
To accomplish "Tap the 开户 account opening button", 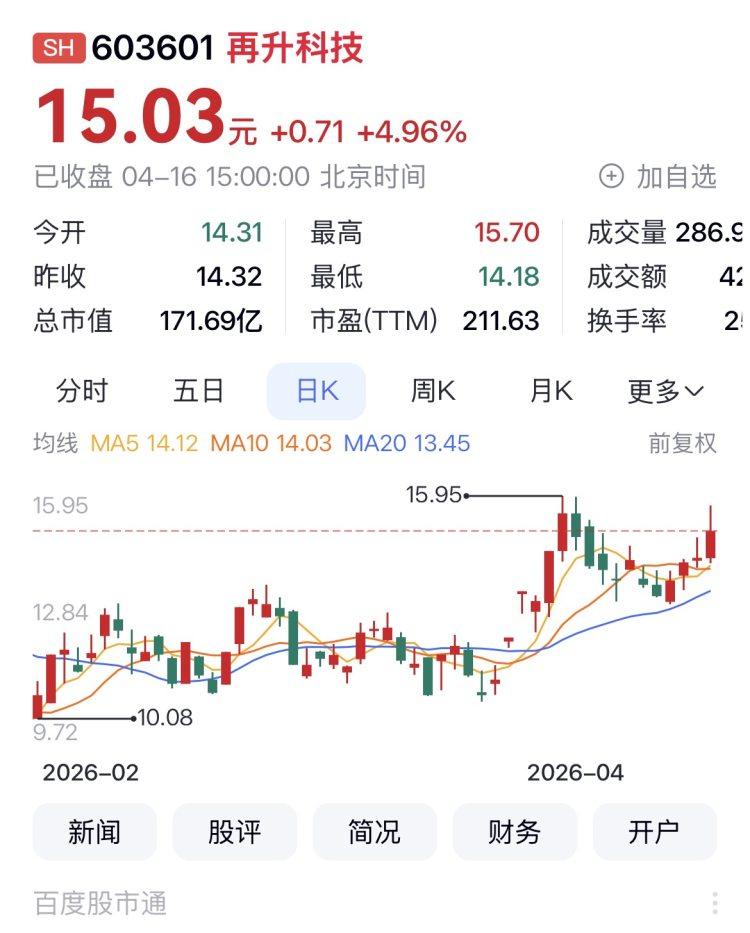I will pyautogui.click(x=655, y=831).
